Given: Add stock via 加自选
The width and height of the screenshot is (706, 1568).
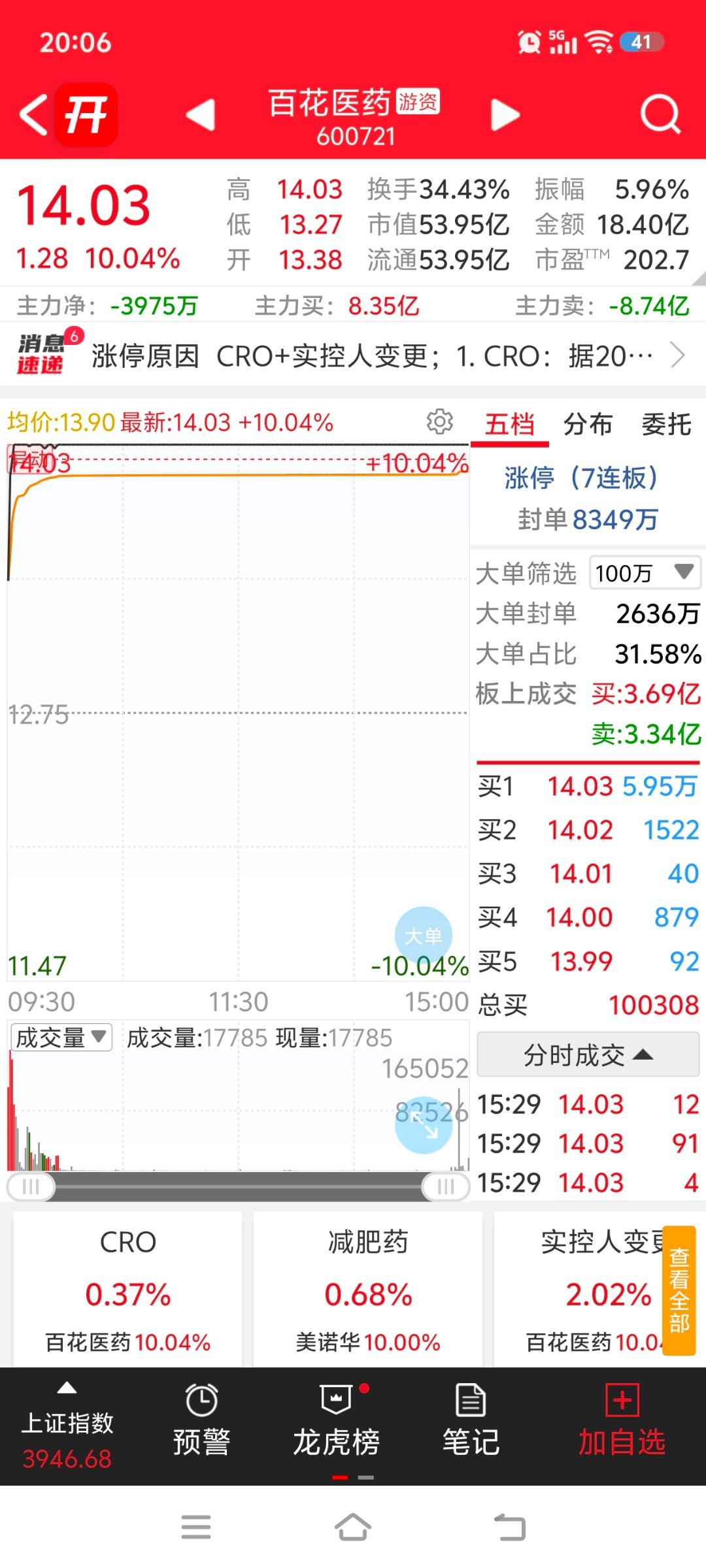Looking at the screenshot, I should (x=622, y=1424).
